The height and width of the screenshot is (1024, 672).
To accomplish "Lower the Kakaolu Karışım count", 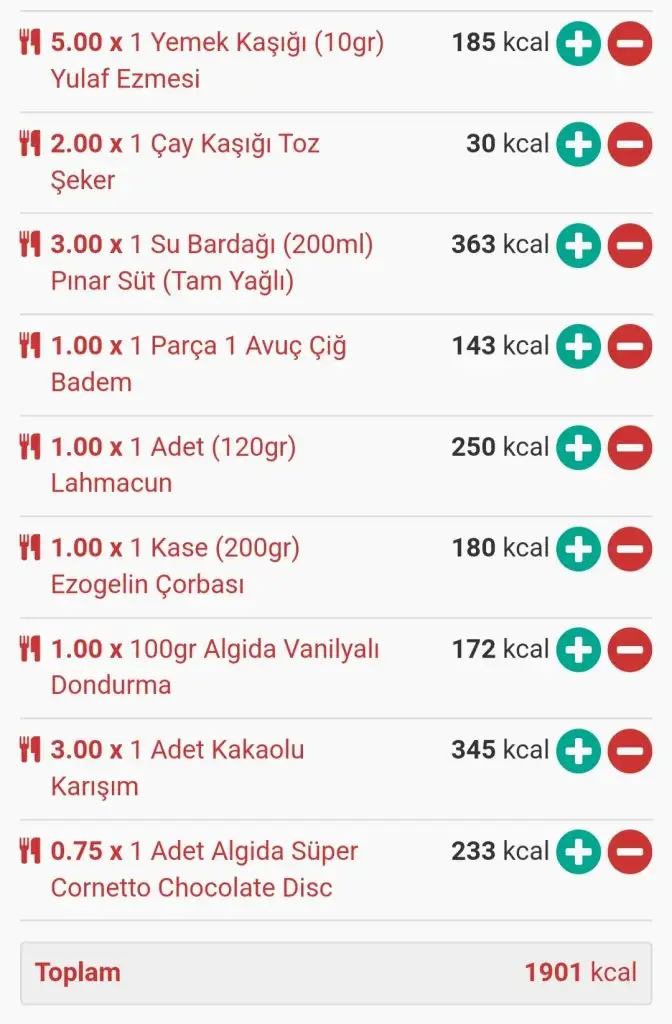I will 630,751.
